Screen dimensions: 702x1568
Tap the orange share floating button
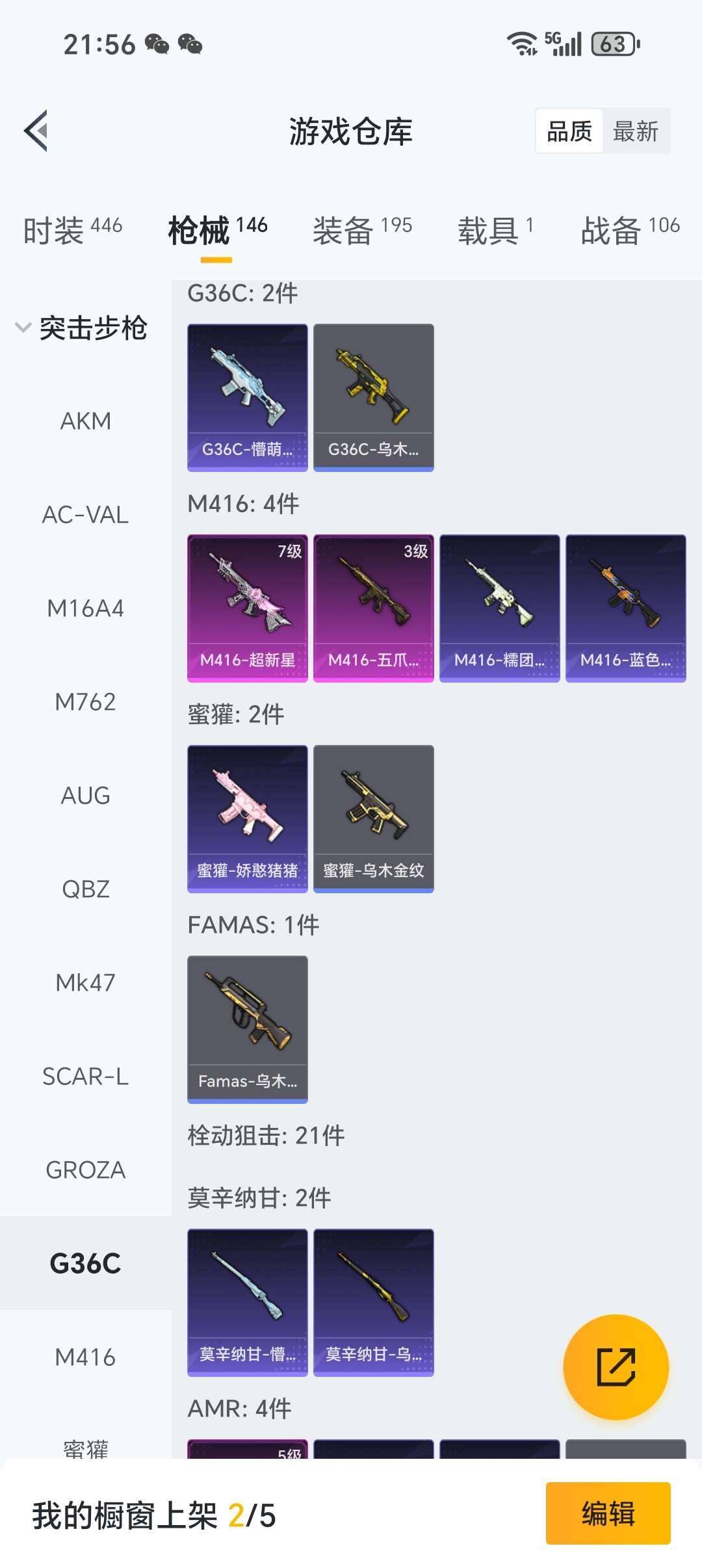click(x=616, y=1367)
